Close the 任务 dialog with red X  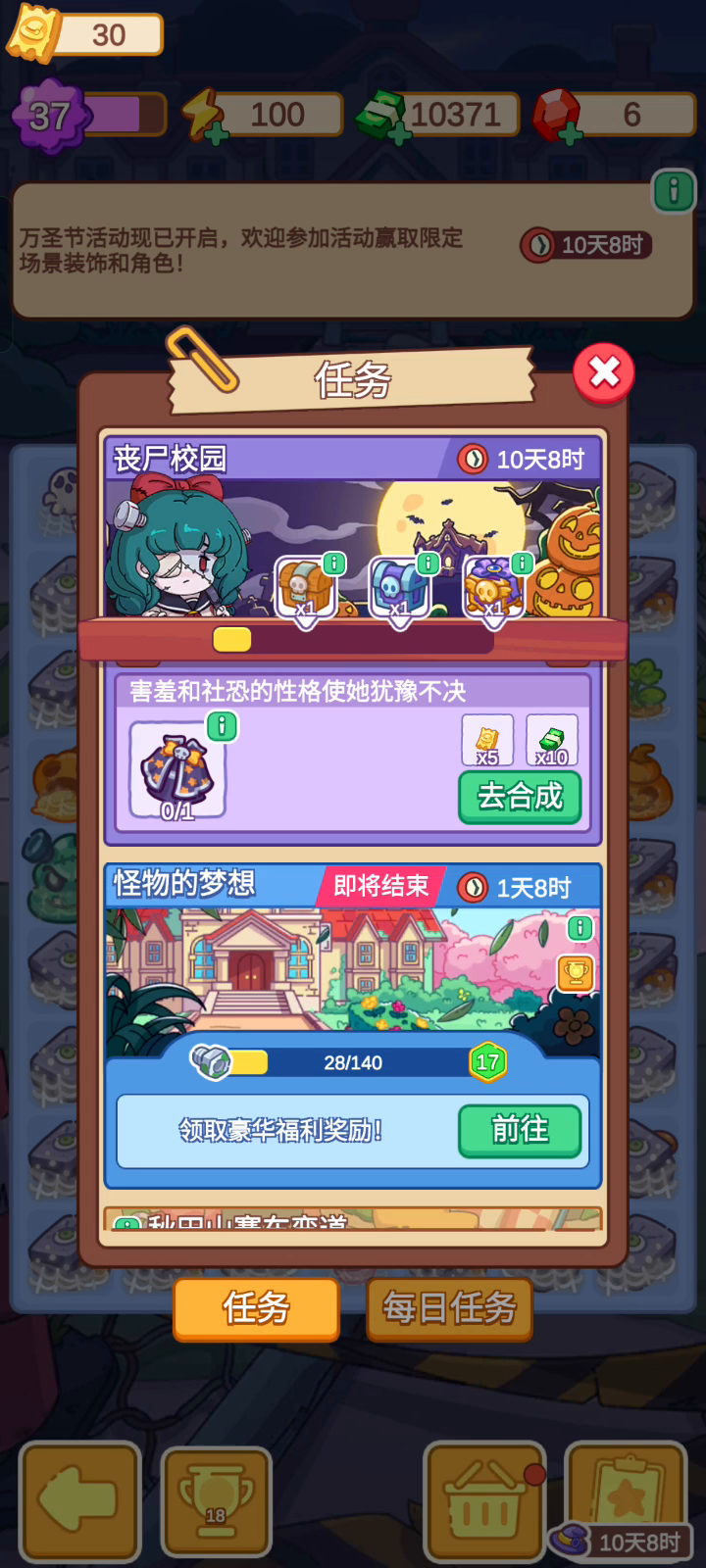(x=604, y=372)
